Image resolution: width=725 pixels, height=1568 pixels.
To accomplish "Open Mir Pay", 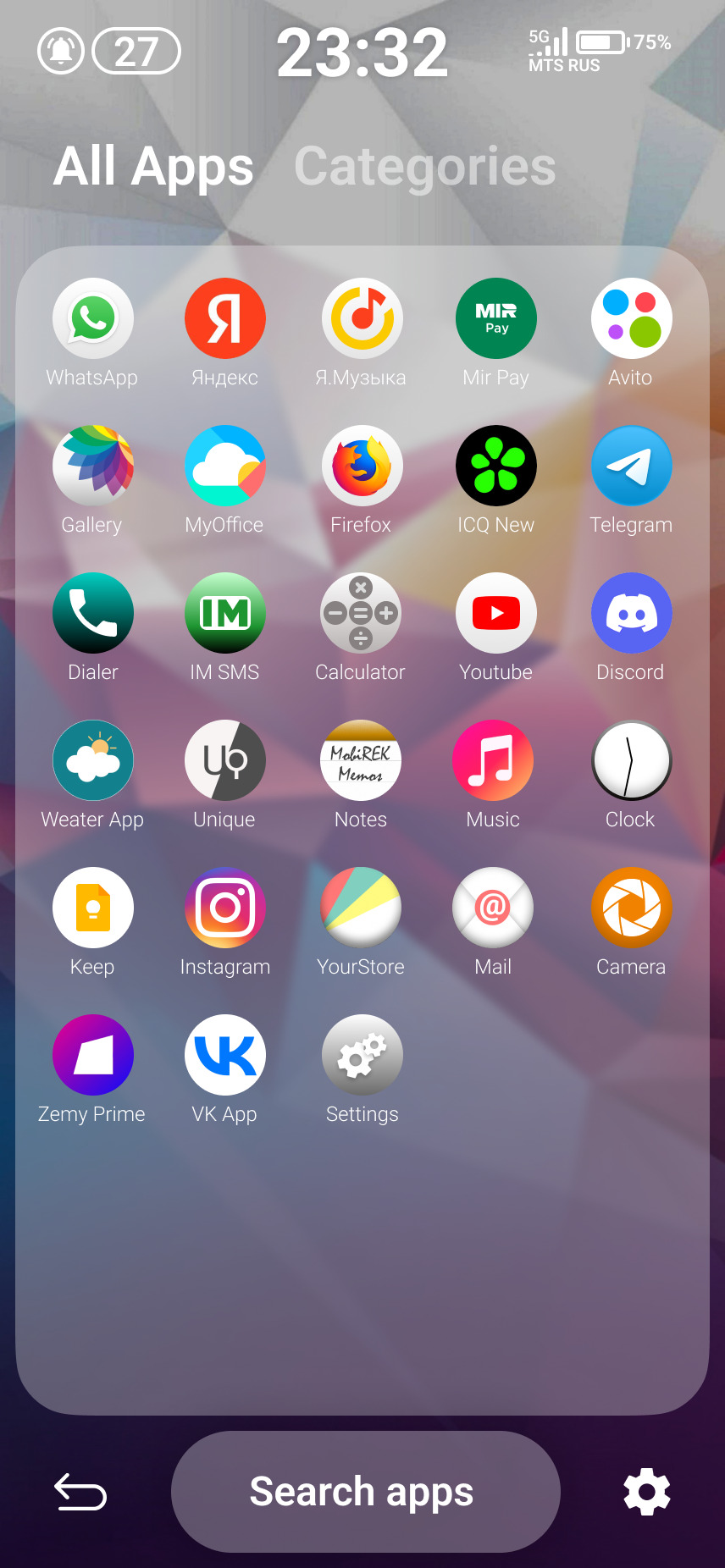I will [x=496, y=319].
